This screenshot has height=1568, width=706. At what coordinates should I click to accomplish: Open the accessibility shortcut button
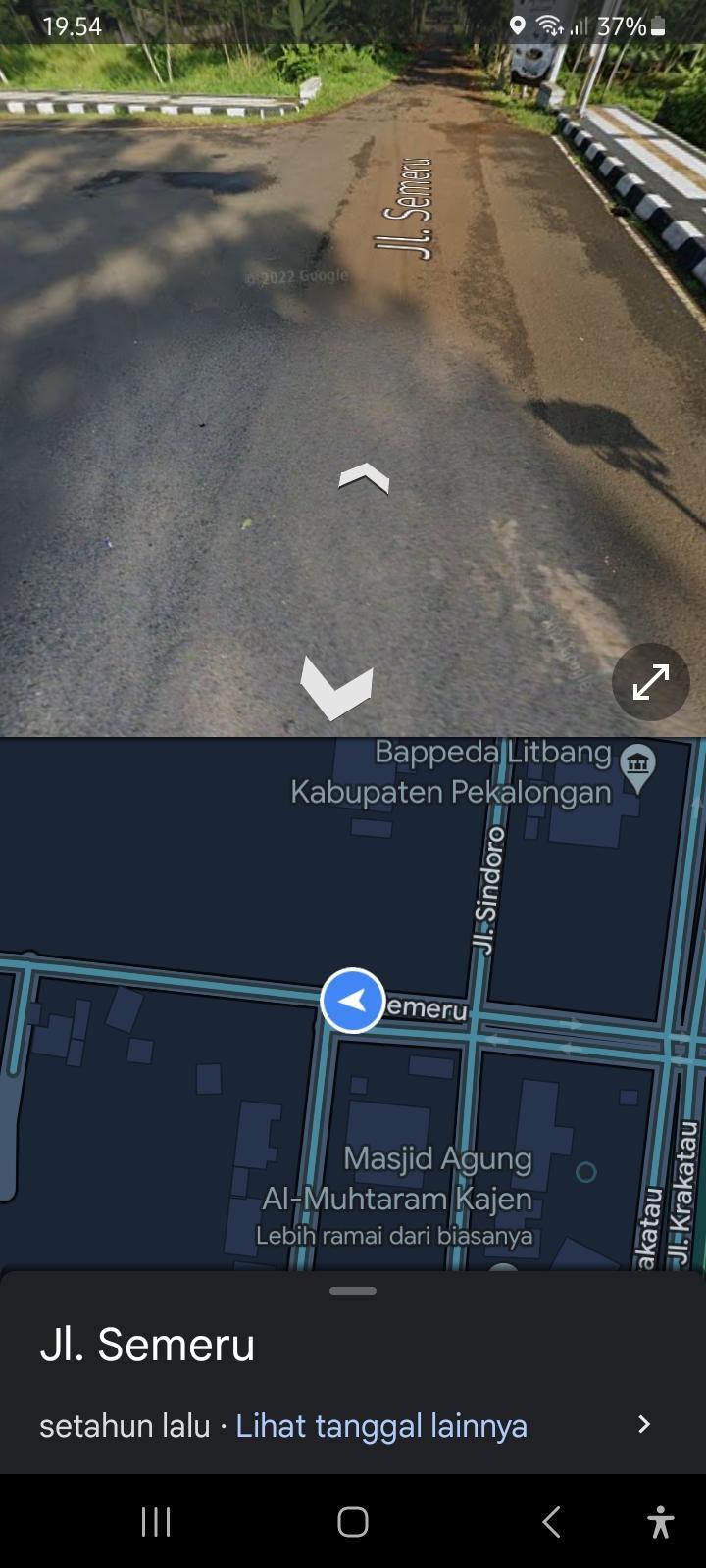coord(661,1521)
